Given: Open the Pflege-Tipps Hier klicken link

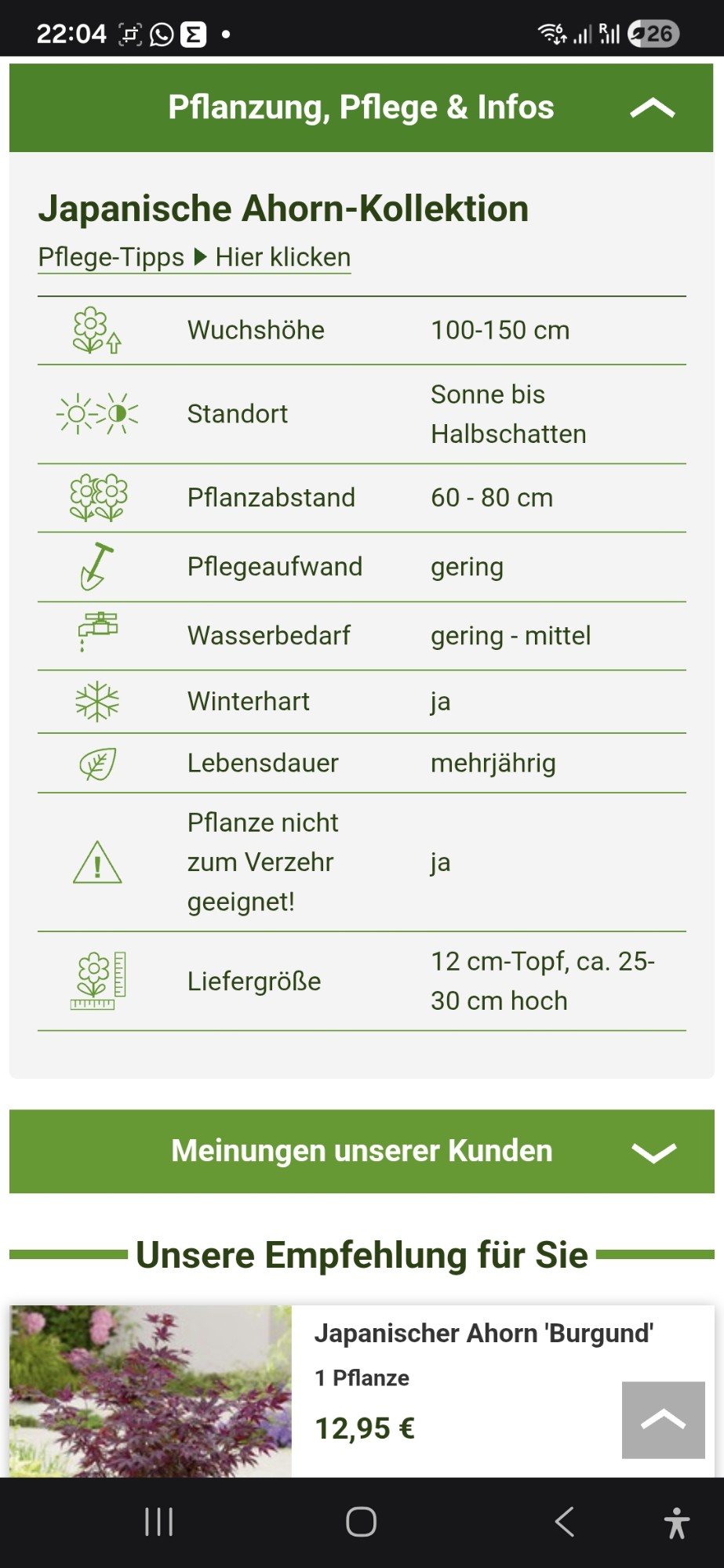Looking at the screenshot, I should click(x=195, y=257).
